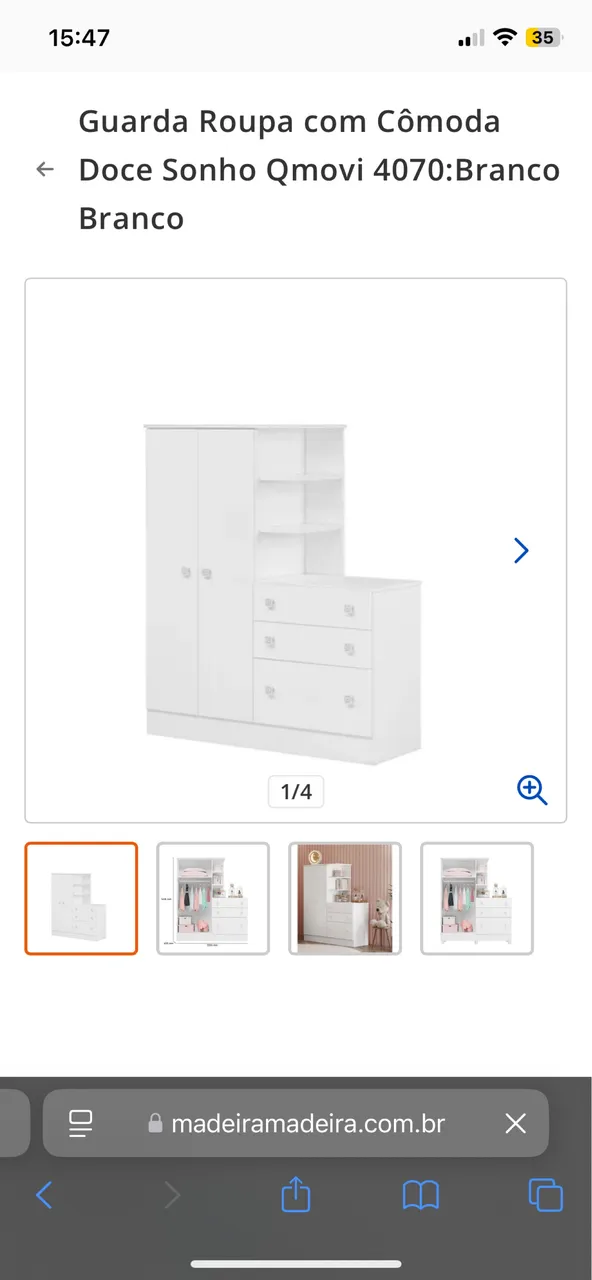View the third thumbnail showing the room scene
The image size is (592, 1280).
coord(345,898)
